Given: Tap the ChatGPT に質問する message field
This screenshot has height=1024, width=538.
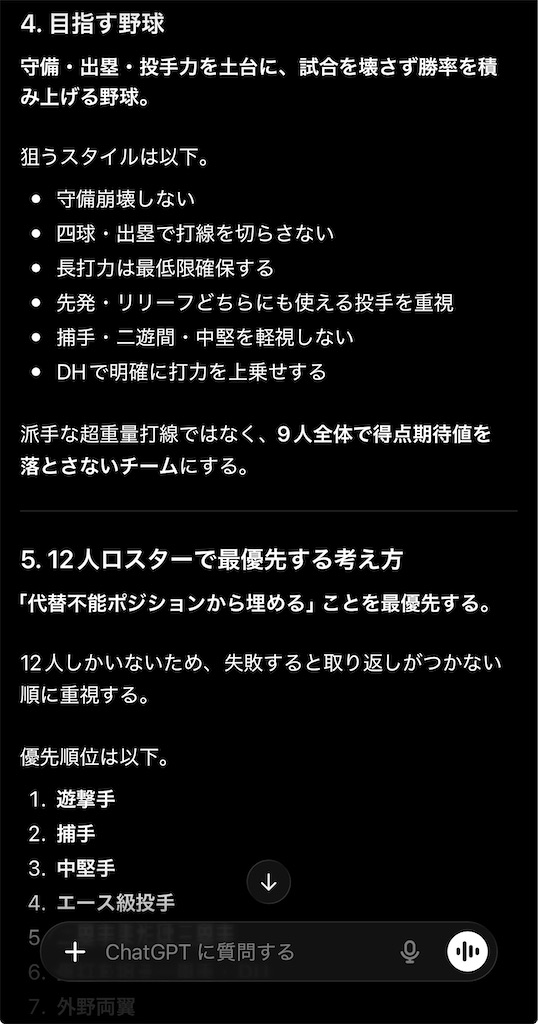Looking at the screenshot, I should pyautogui.click(x=242, y=952).
